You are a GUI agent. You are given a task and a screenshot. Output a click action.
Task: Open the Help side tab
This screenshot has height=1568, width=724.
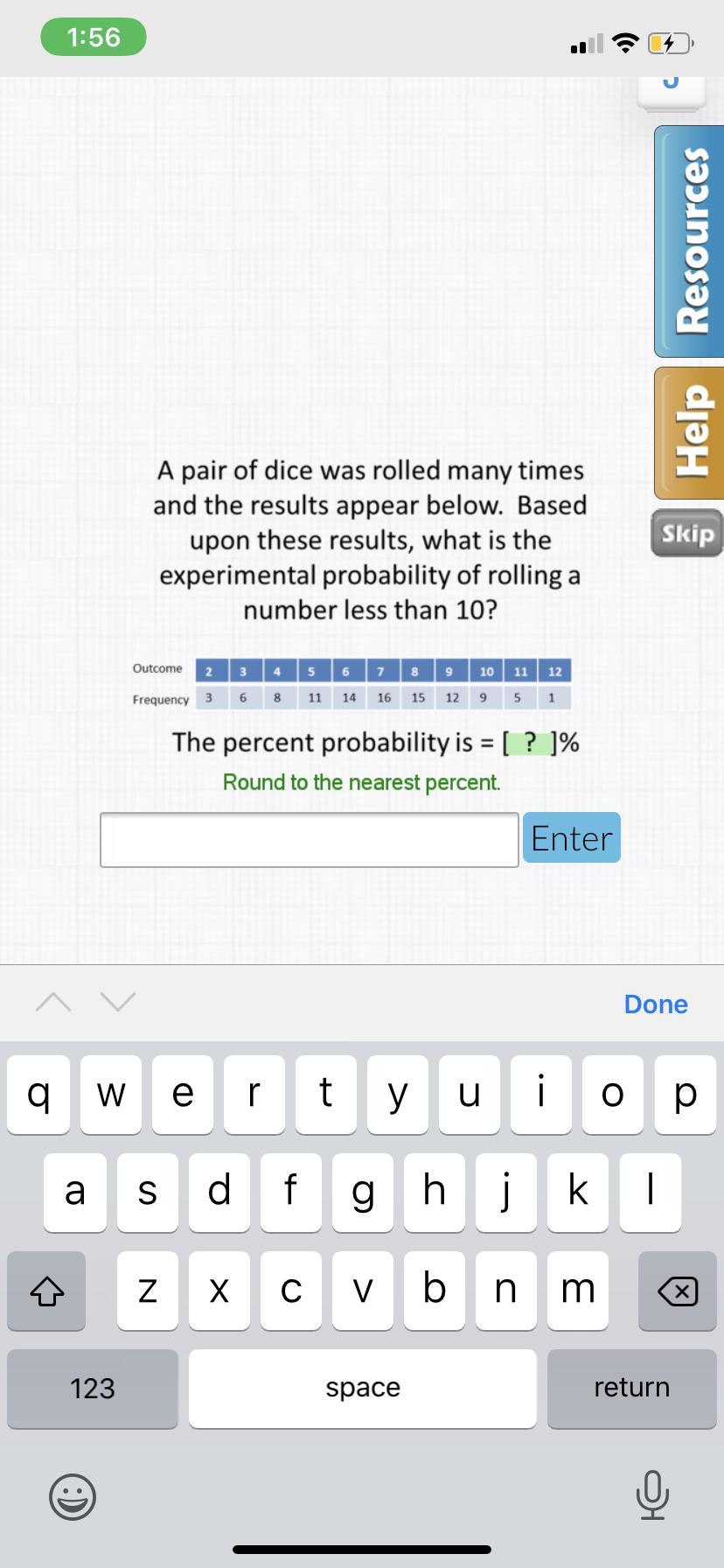(691, 433)
